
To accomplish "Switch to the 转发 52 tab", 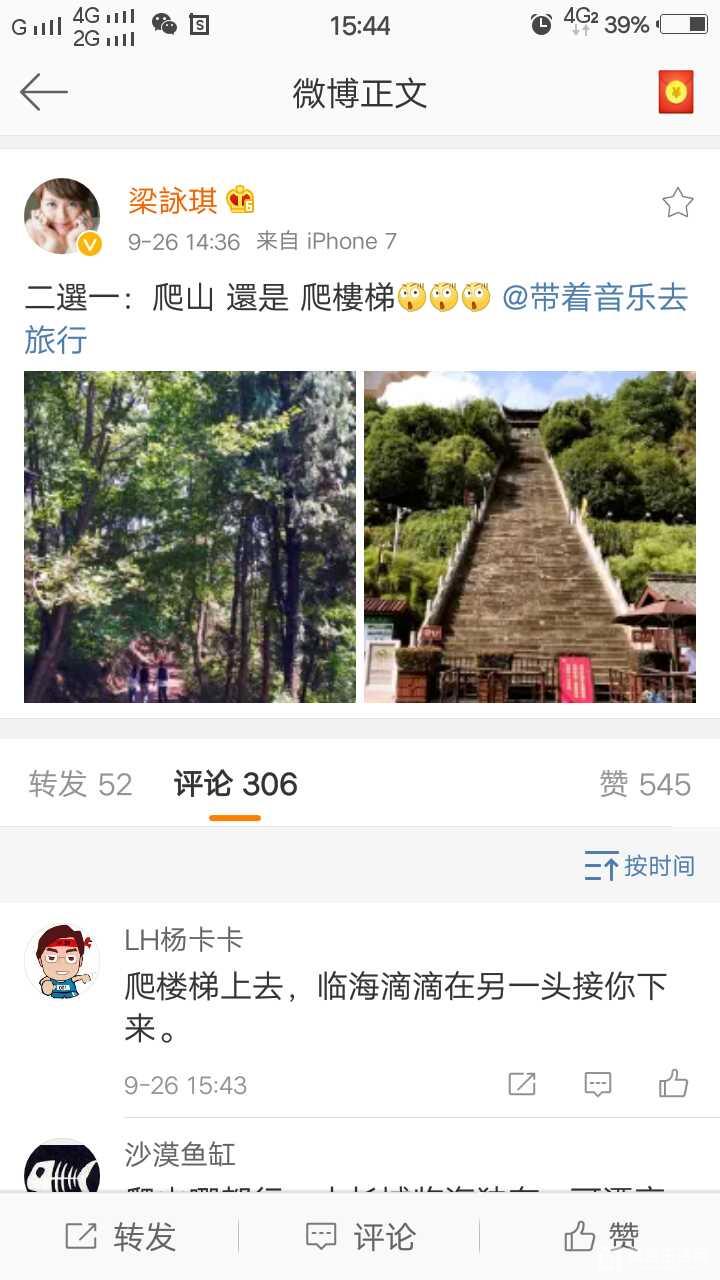I will 78,784.
